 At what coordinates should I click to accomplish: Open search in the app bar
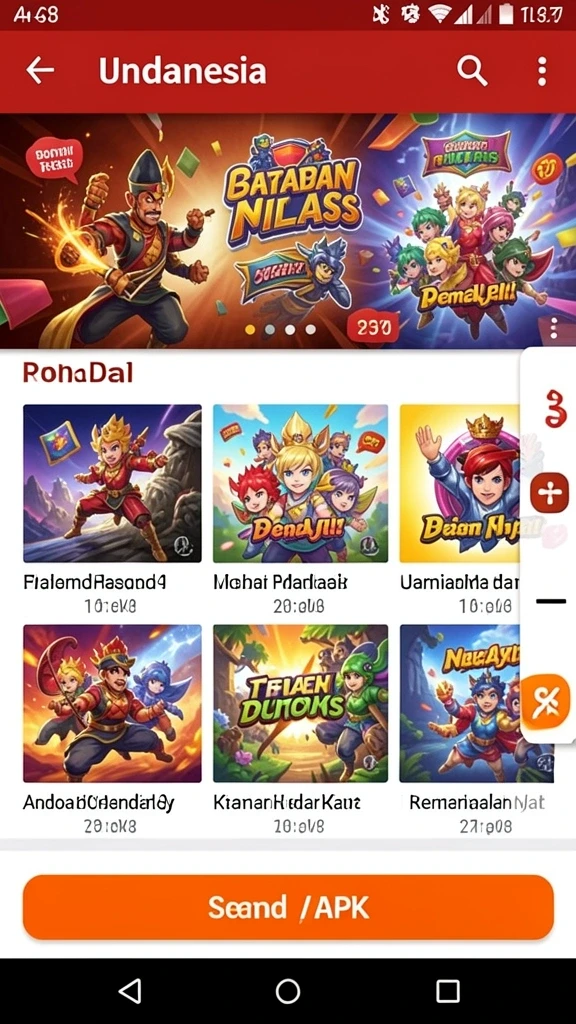472,71
